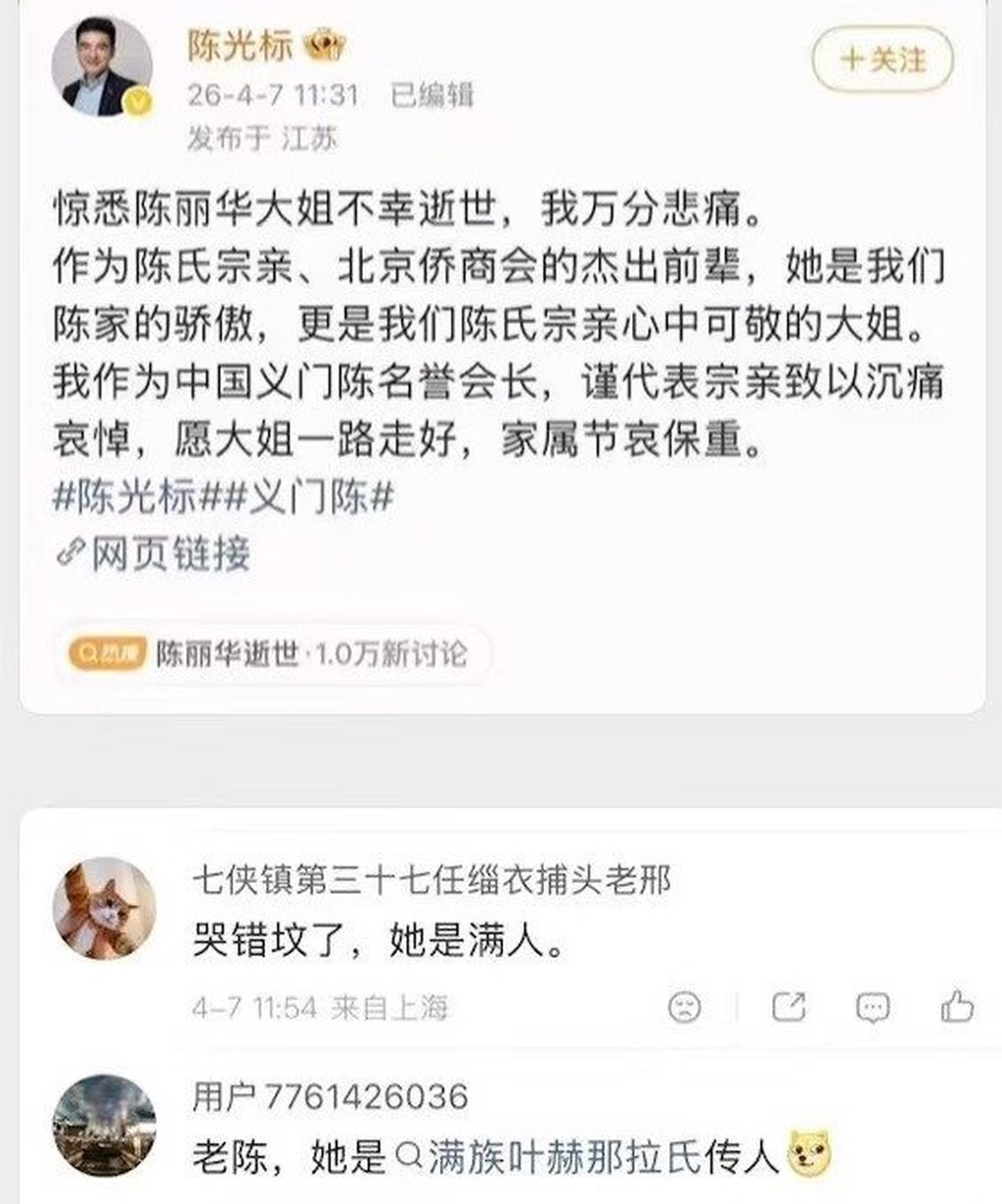
Task: Open the #陈光标# hashtag
Action: pos(125,499)
